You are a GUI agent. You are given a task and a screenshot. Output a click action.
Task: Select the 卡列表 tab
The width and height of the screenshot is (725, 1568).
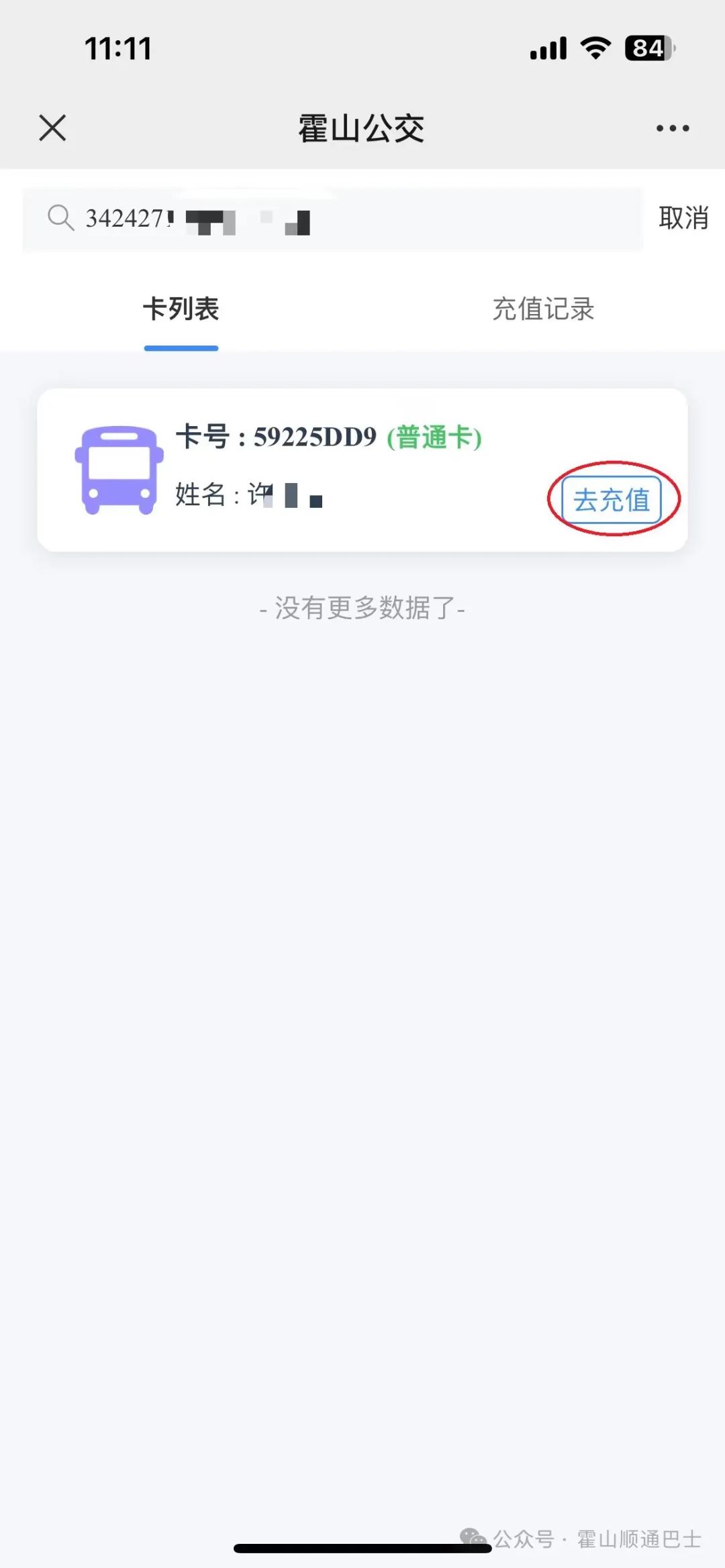pos(181,309)
